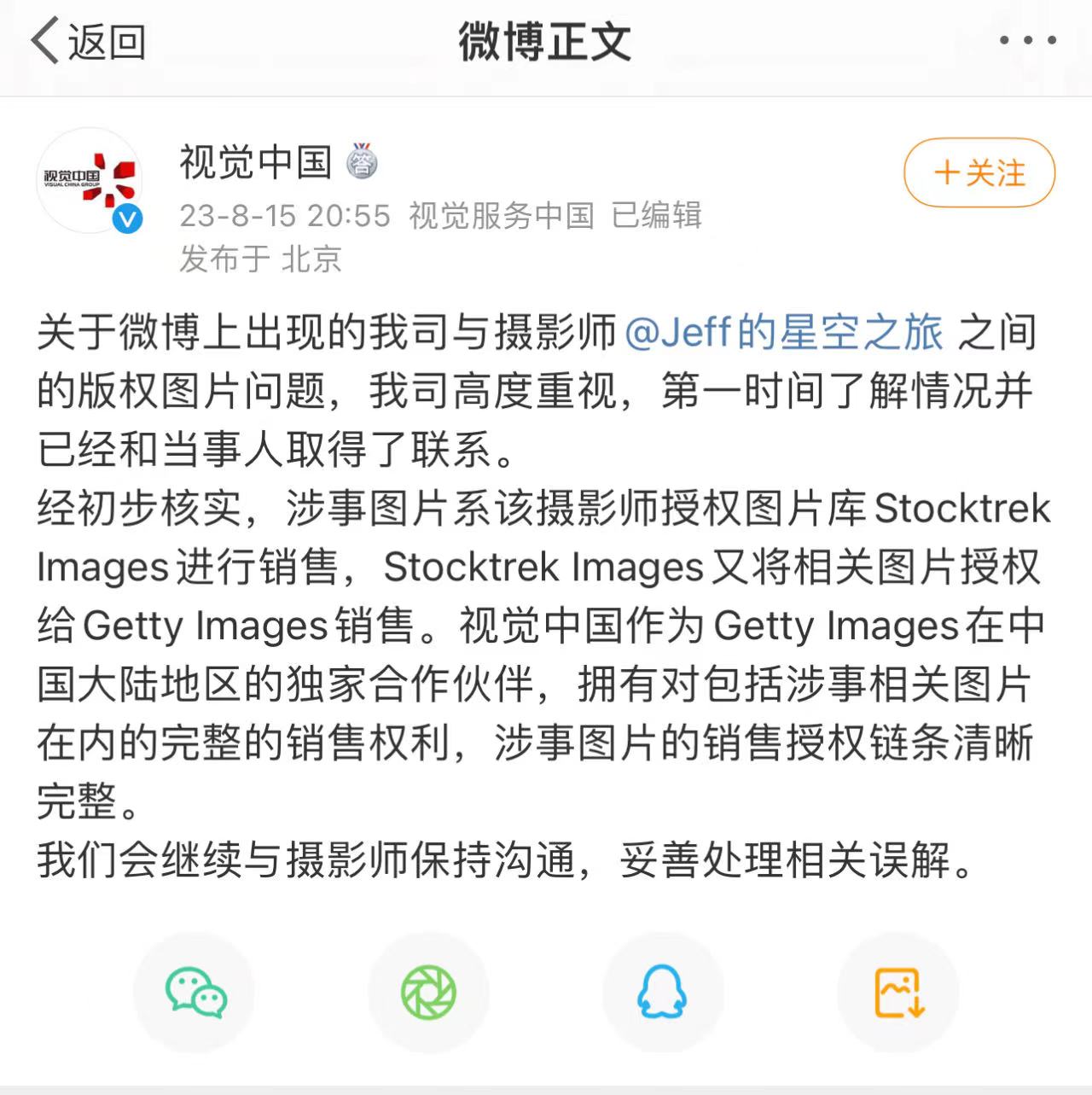
Task: Share to WeChat Moments via the shutter icon
Action: [x=428, y=993]
